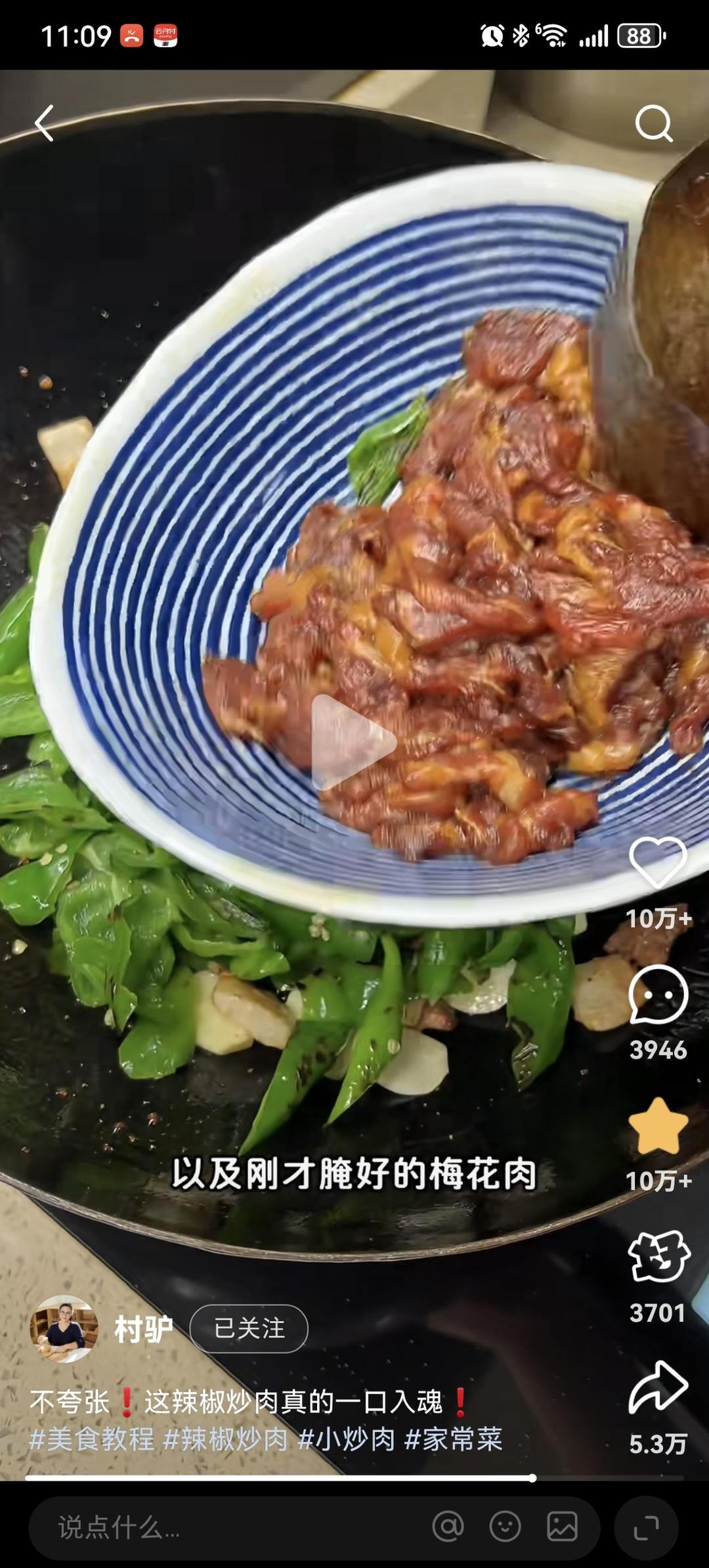
Task: Open 村驴's profile avatar
Action: click(64, 1328)
